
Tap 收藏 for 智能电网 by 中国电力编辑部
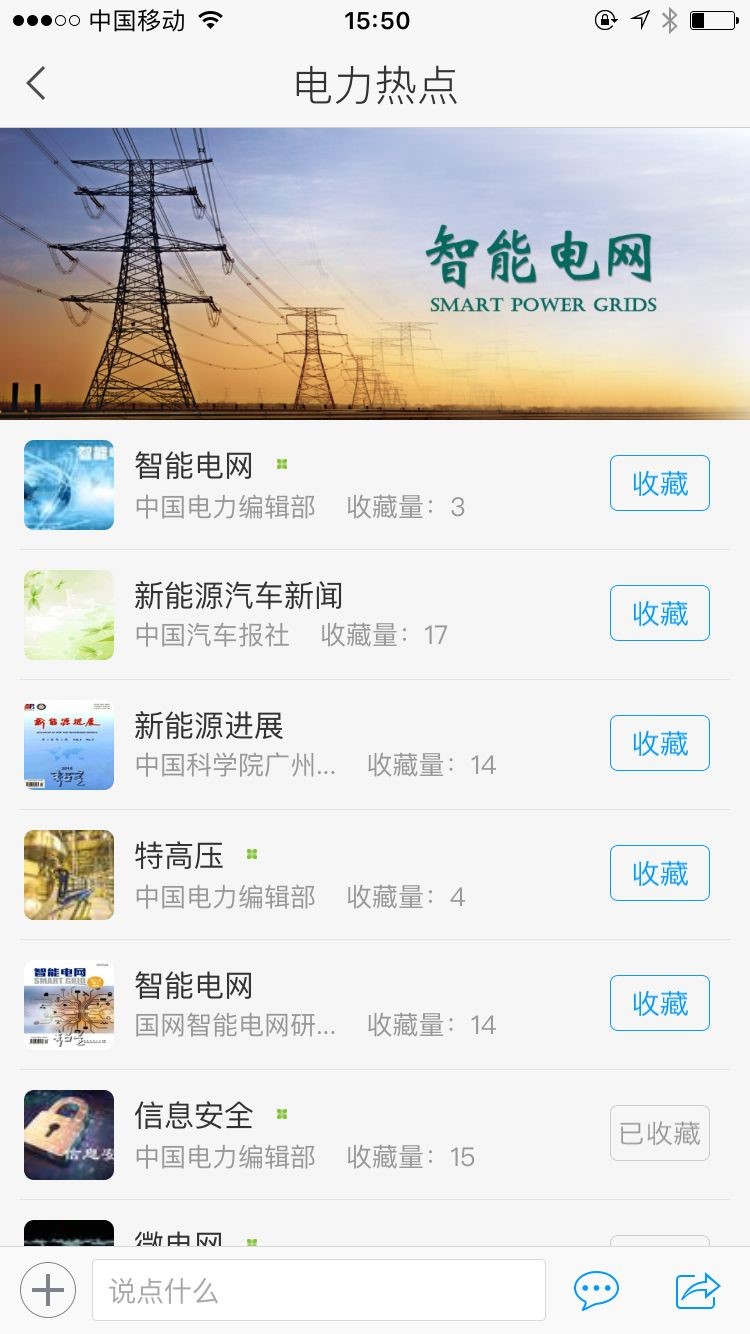[x=659, y=483]
